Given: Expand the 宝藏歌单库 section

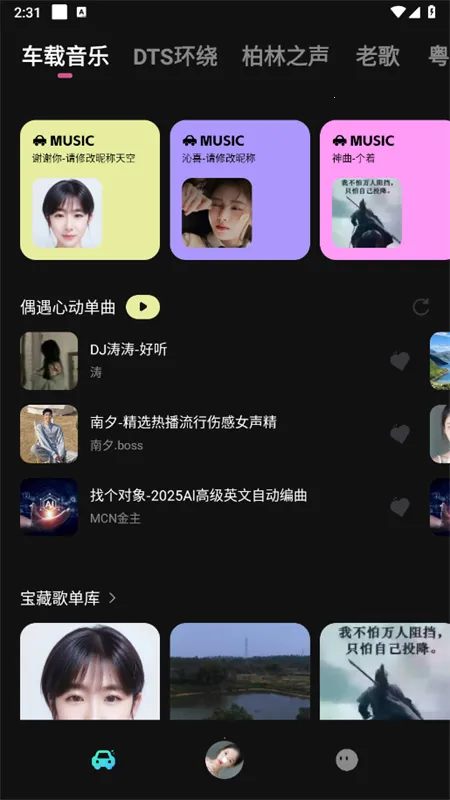Looking at the screenshot, I should [112, 598].
